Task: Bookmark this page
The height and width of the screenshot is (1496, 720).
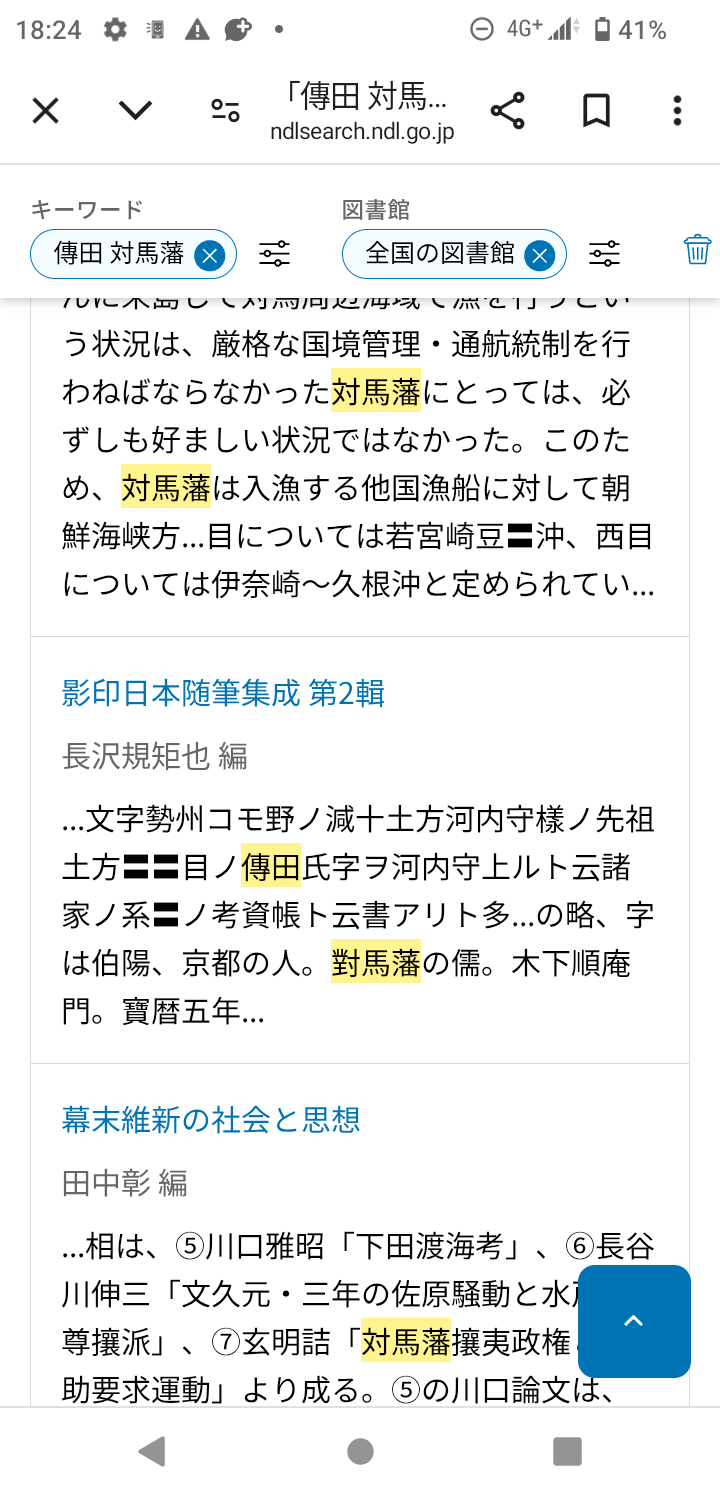Action: [596, 111]
